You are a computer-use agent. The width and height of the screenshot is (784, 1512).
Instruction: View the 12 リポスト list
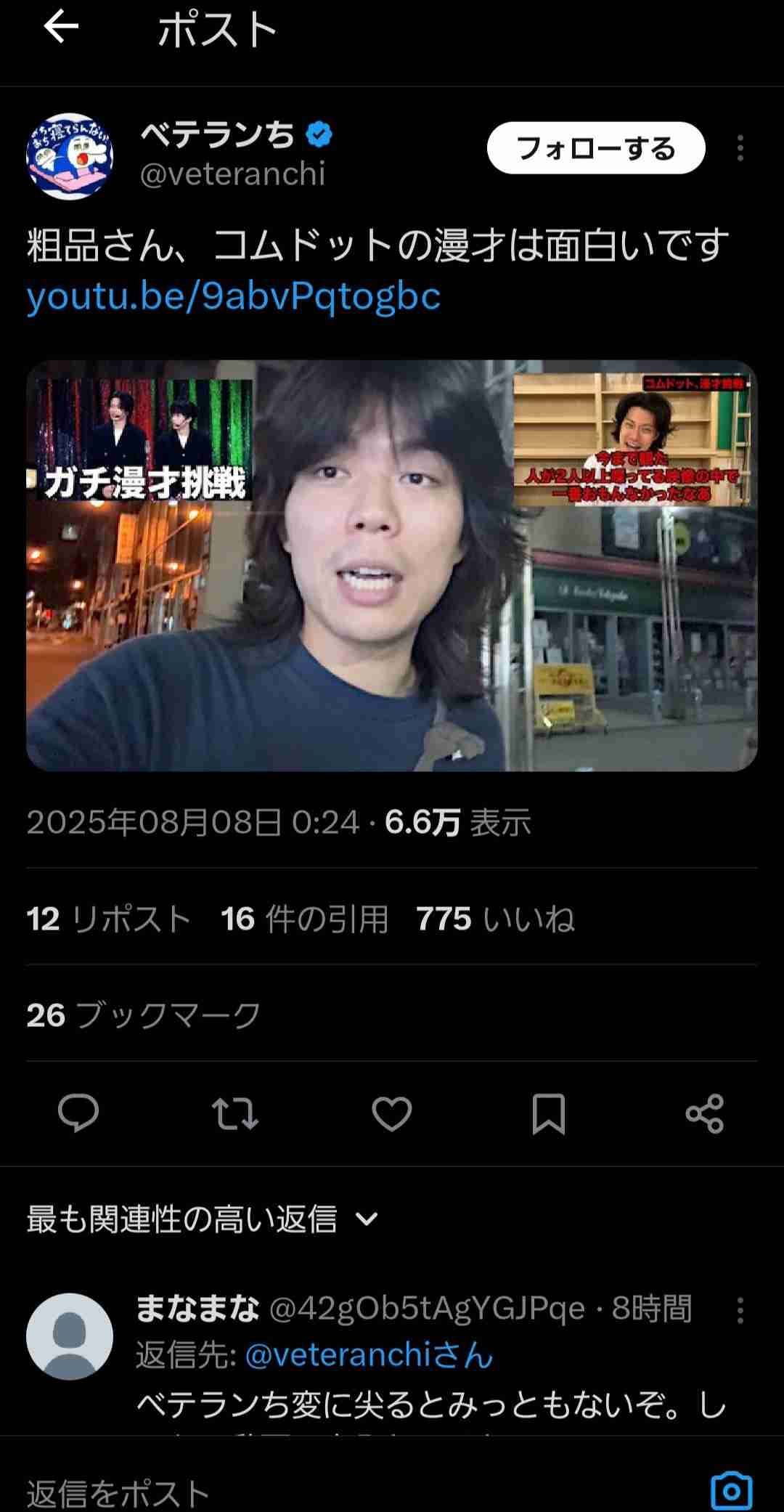(x=109, y=919)
